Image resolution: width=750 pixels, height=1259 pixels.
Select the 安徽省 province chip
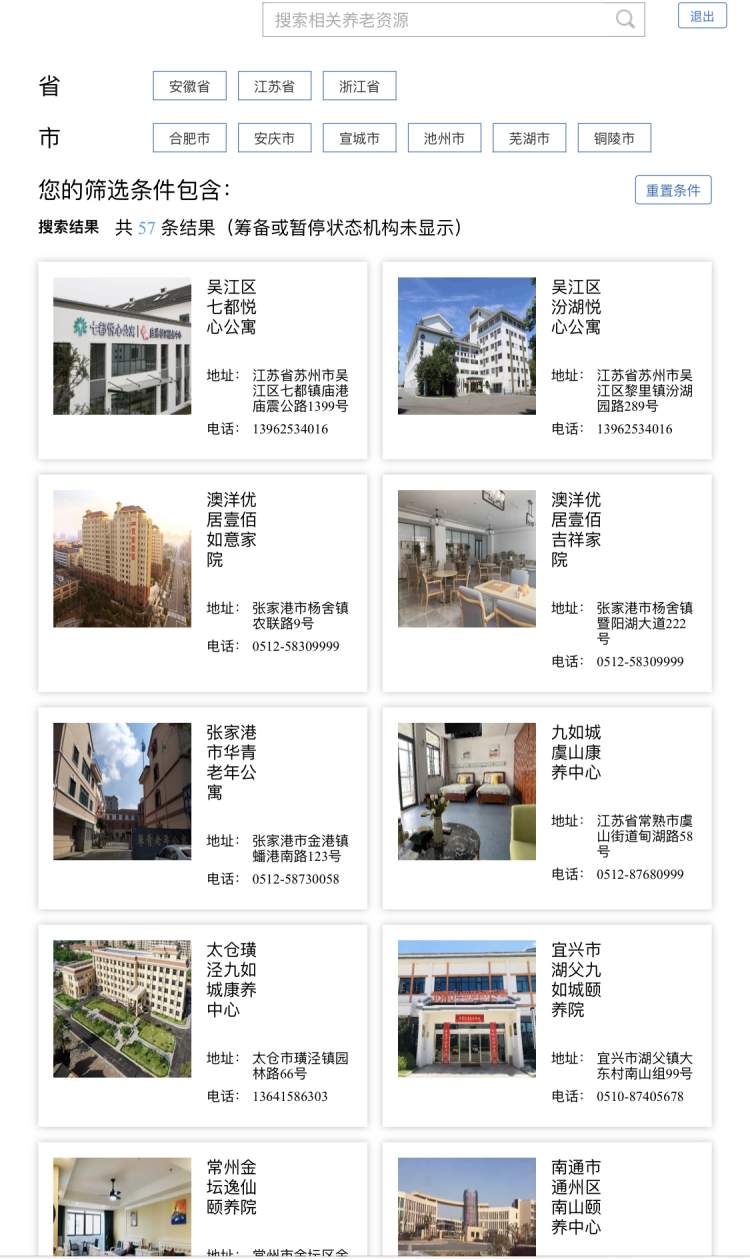pyautogui.click(x=189, y=86)
